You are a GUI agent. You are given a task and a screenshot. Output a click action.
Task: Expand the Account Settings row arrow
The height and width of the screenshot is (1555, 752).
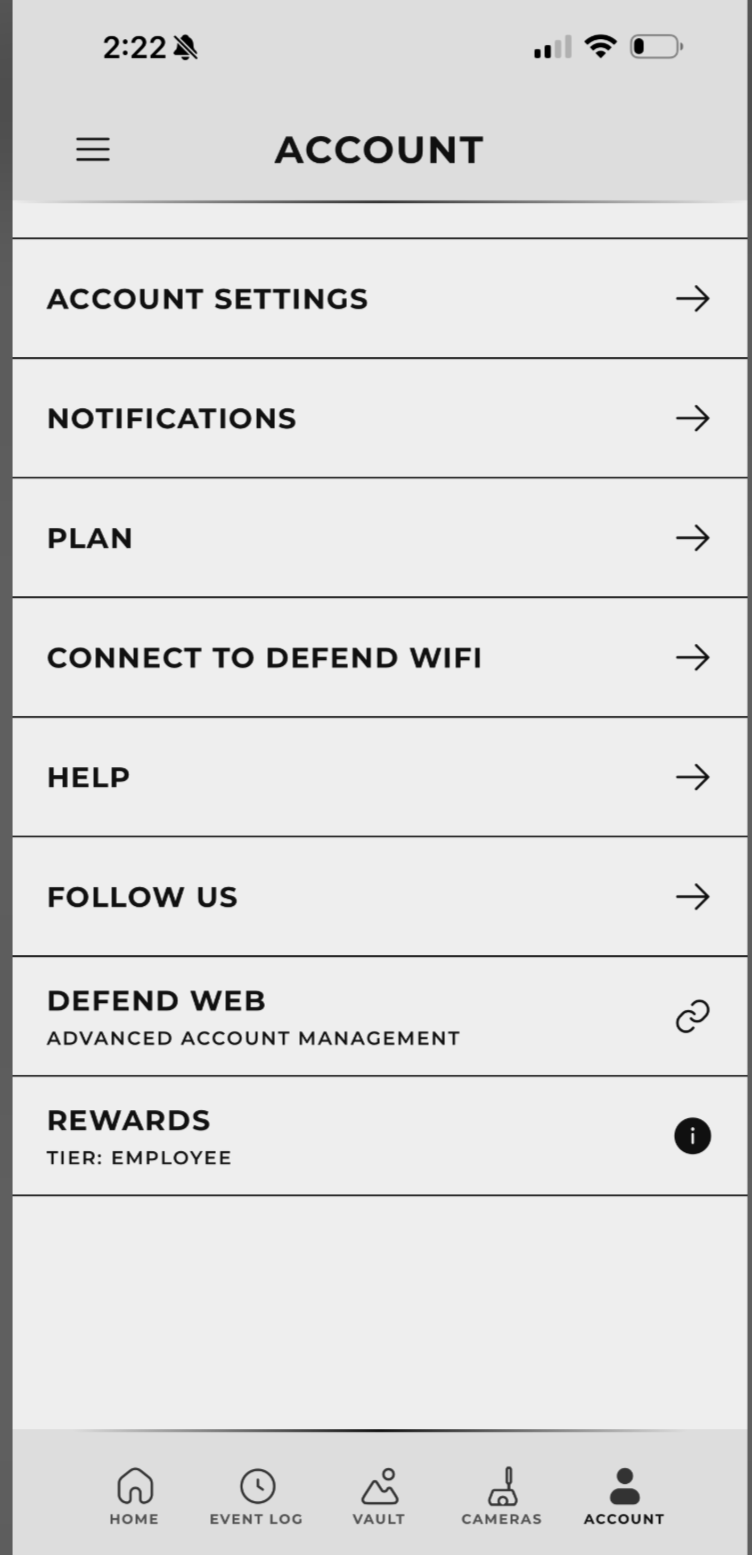[x=692, y=298]
